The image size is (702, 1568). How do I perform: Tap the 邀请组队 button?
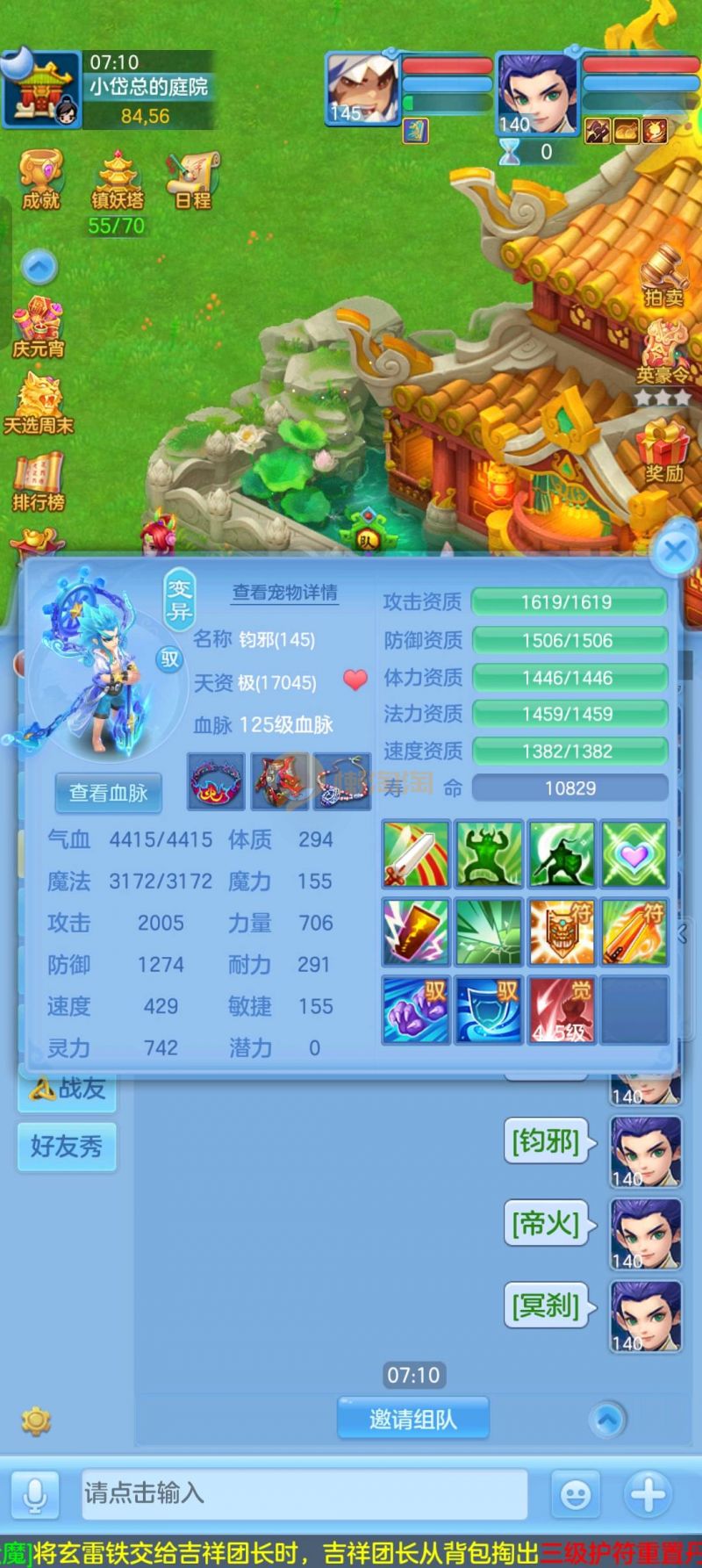412,1419
